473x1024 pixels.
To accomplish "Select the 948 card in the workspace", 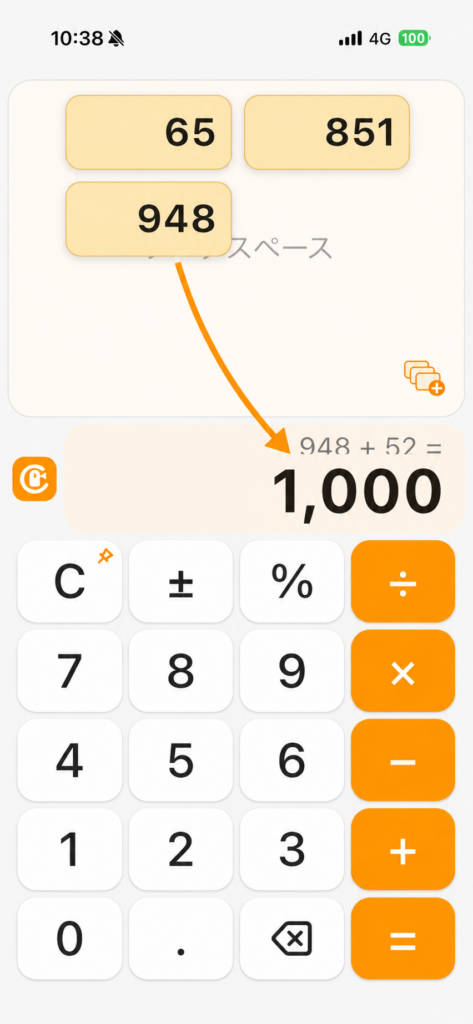I will pos(148,219).
